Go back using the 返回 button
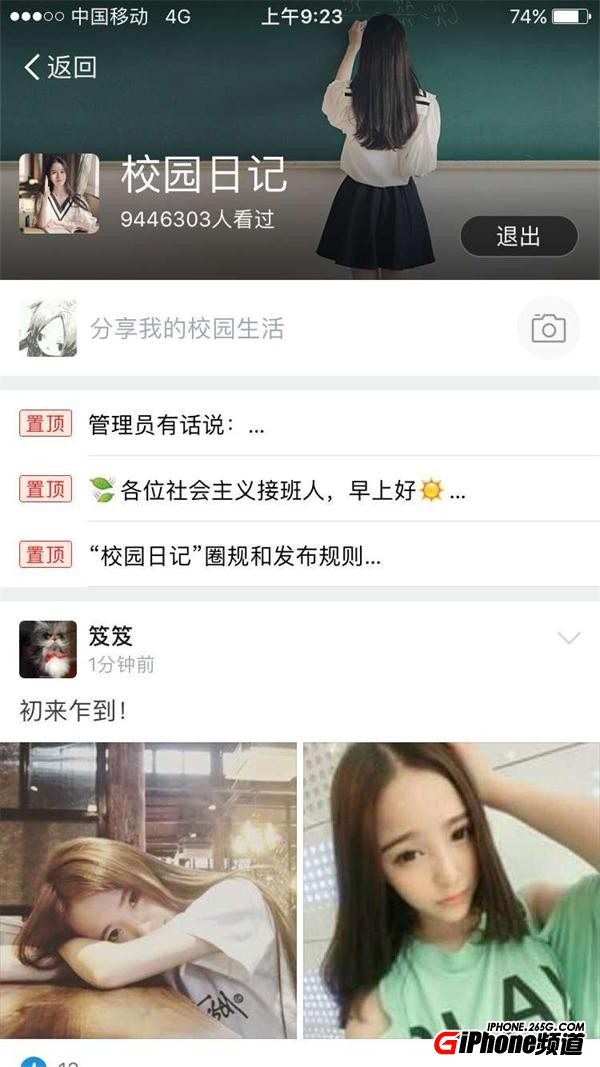Screen dimensions: 600x1067 (60, 67)
